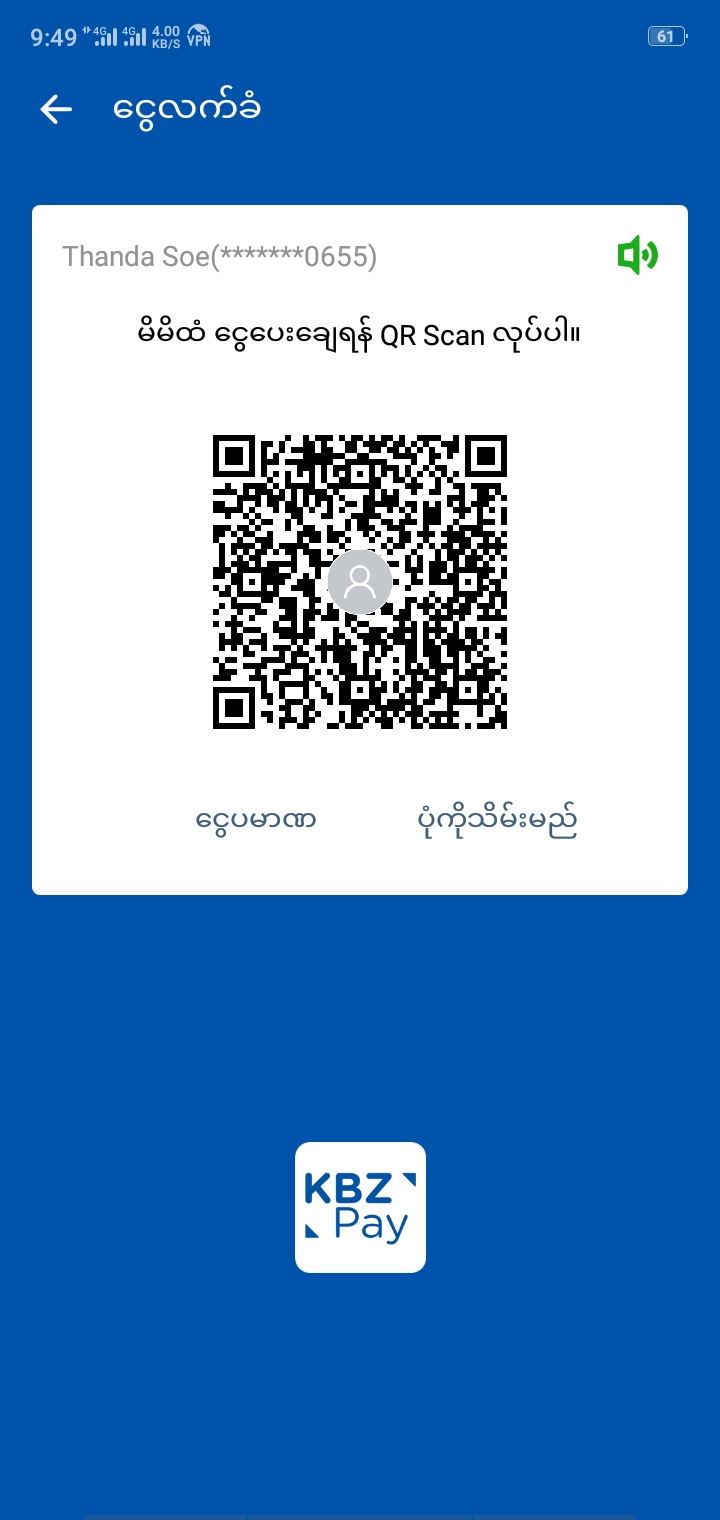Go back using the arrow icon
The image size is (720, 1520).
click(56, 109)
